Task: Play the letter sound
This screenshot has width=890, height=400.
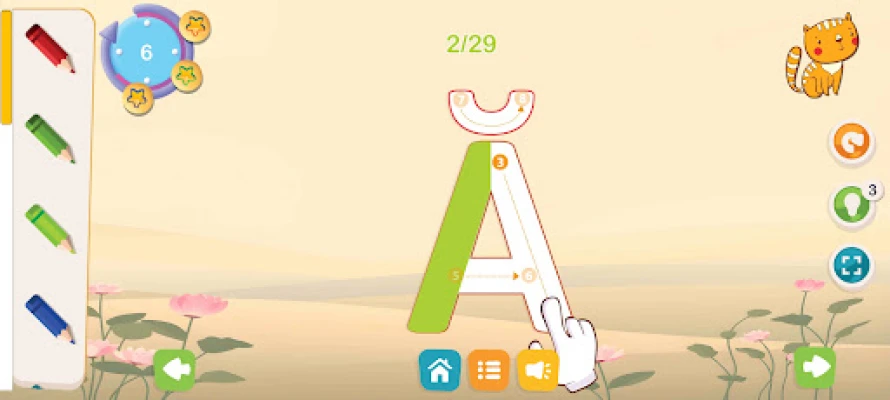Action: pyautogui.click(x=537, y=371)
